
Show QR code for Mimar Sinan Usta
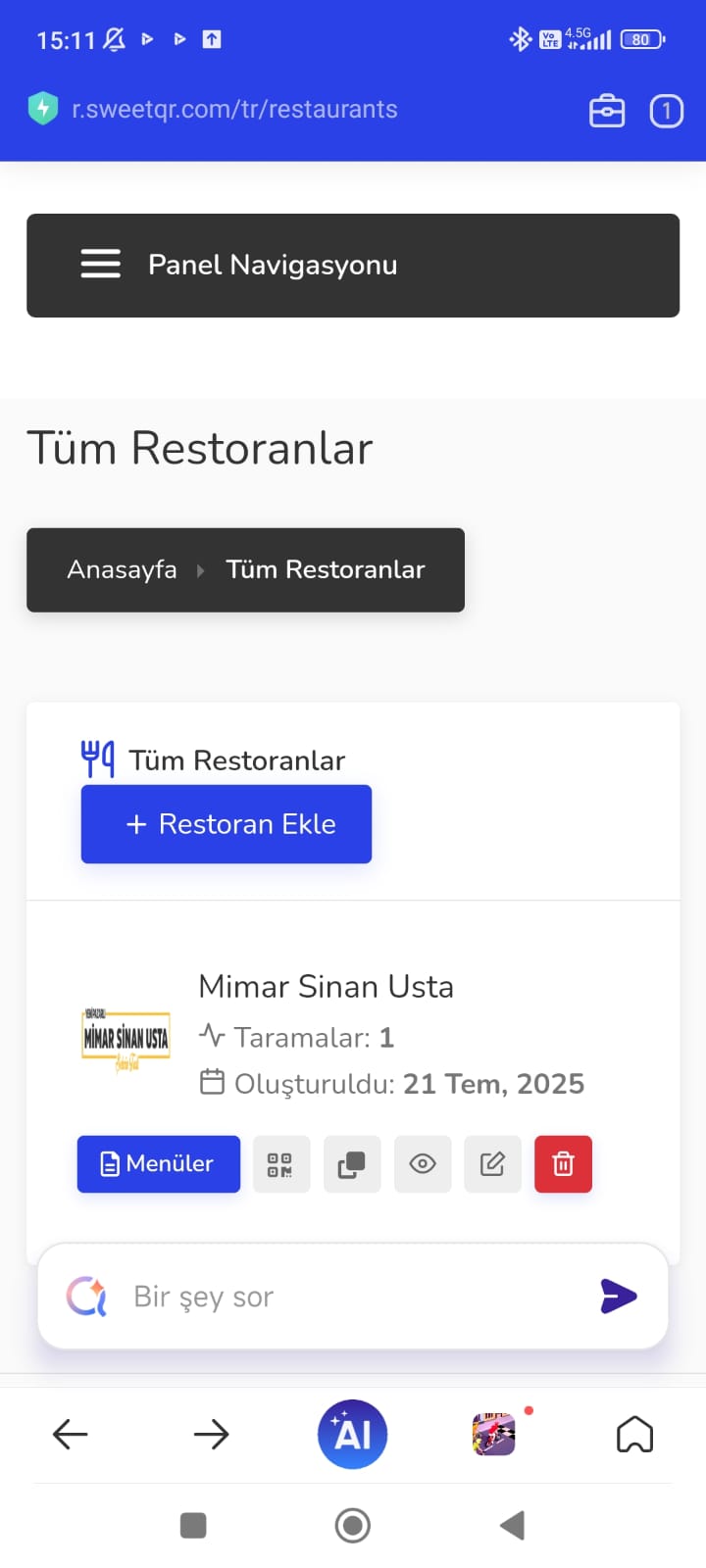pyautogui.click(x=280, y=1164)
